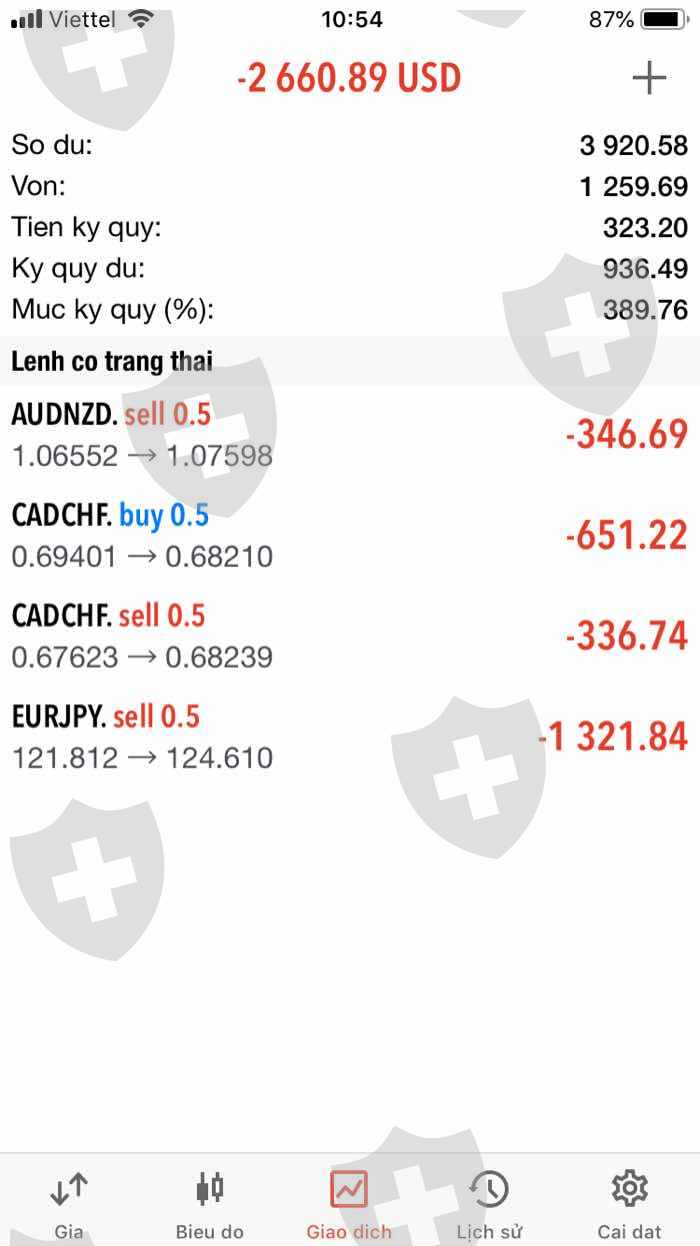The image size is (700, 1246).
Task: View the EURJPY sell 0.5 position
Action: tap(350, 737)
